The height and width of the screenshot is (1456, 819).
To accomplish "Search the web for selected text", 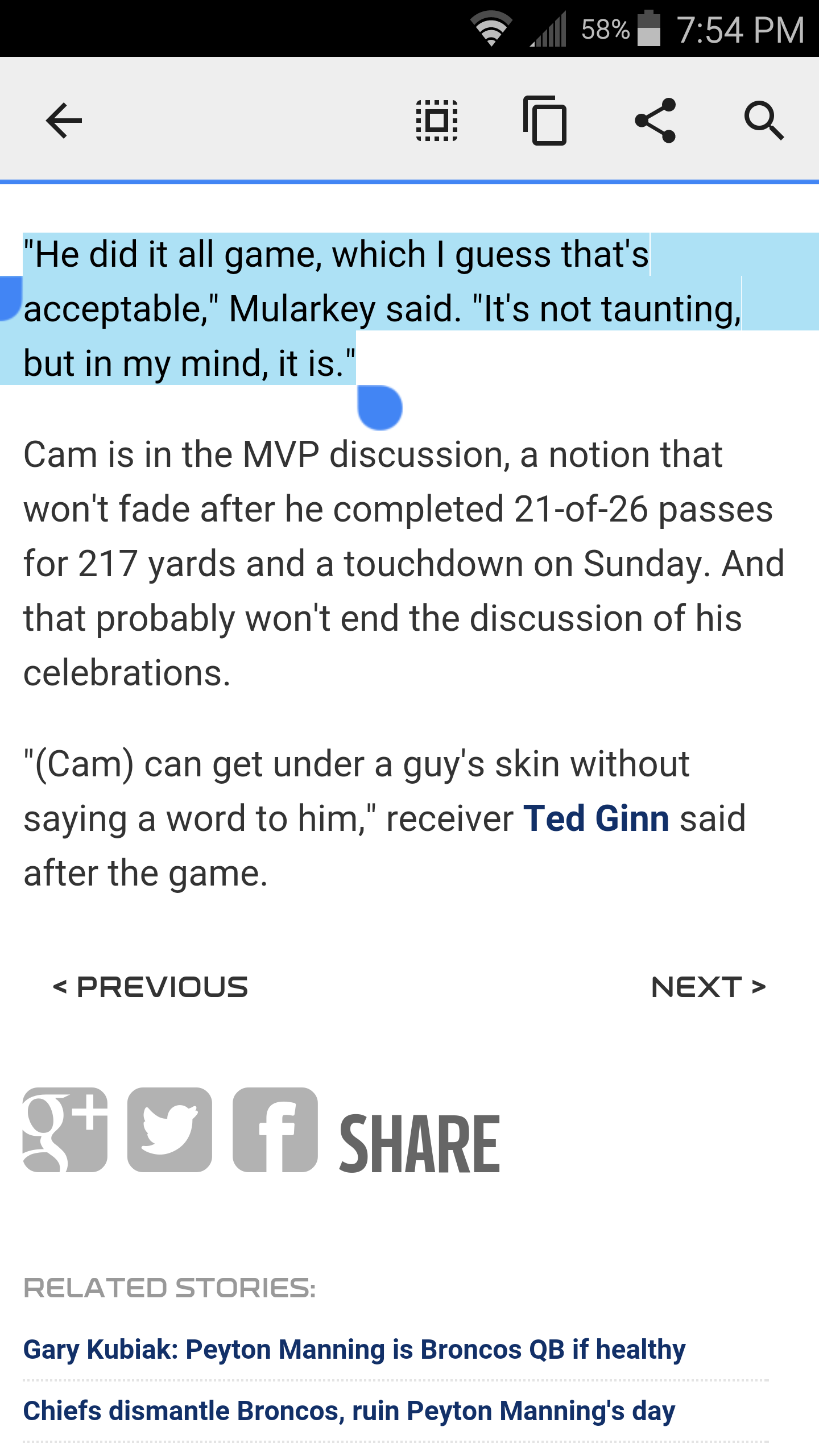I will click(x=764, y=121).
